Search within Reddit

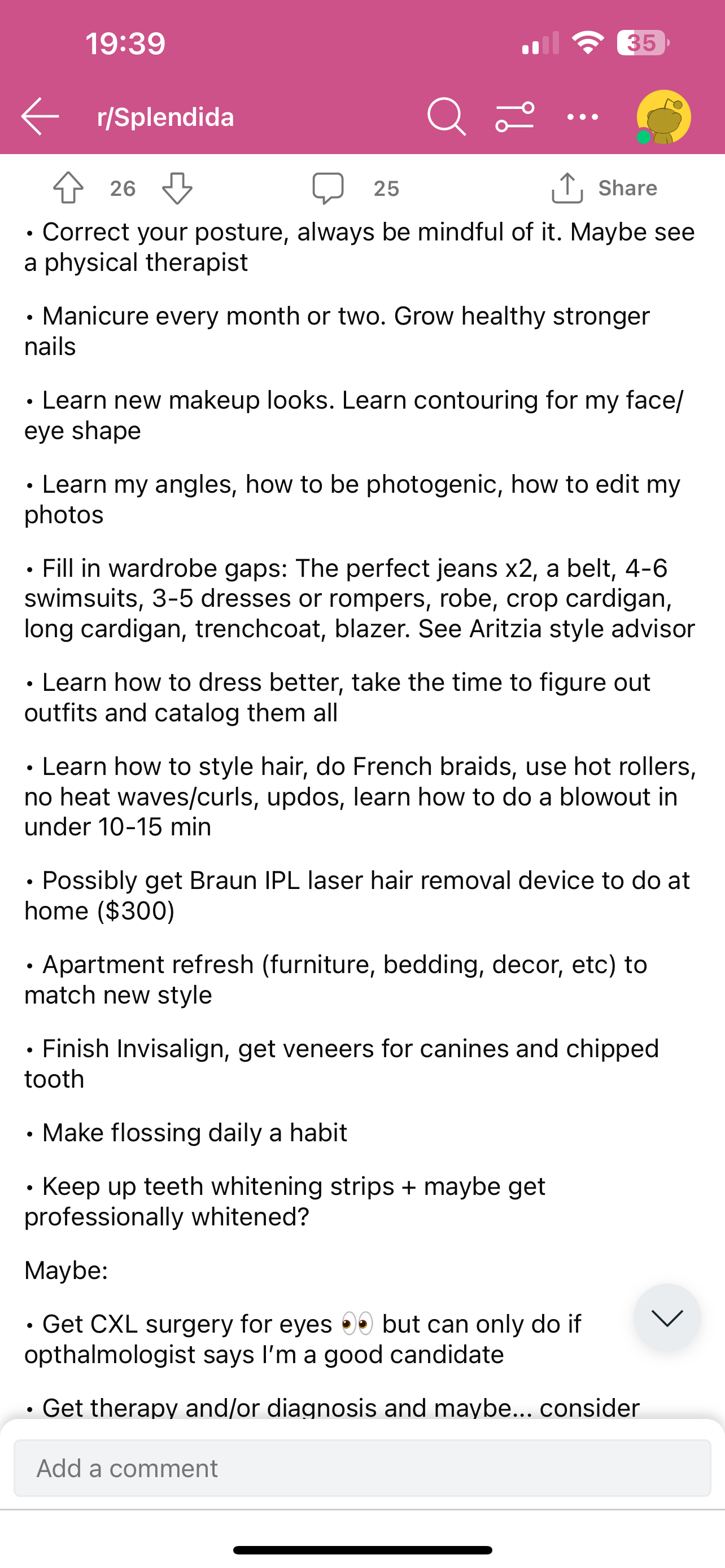coord(446,116)
